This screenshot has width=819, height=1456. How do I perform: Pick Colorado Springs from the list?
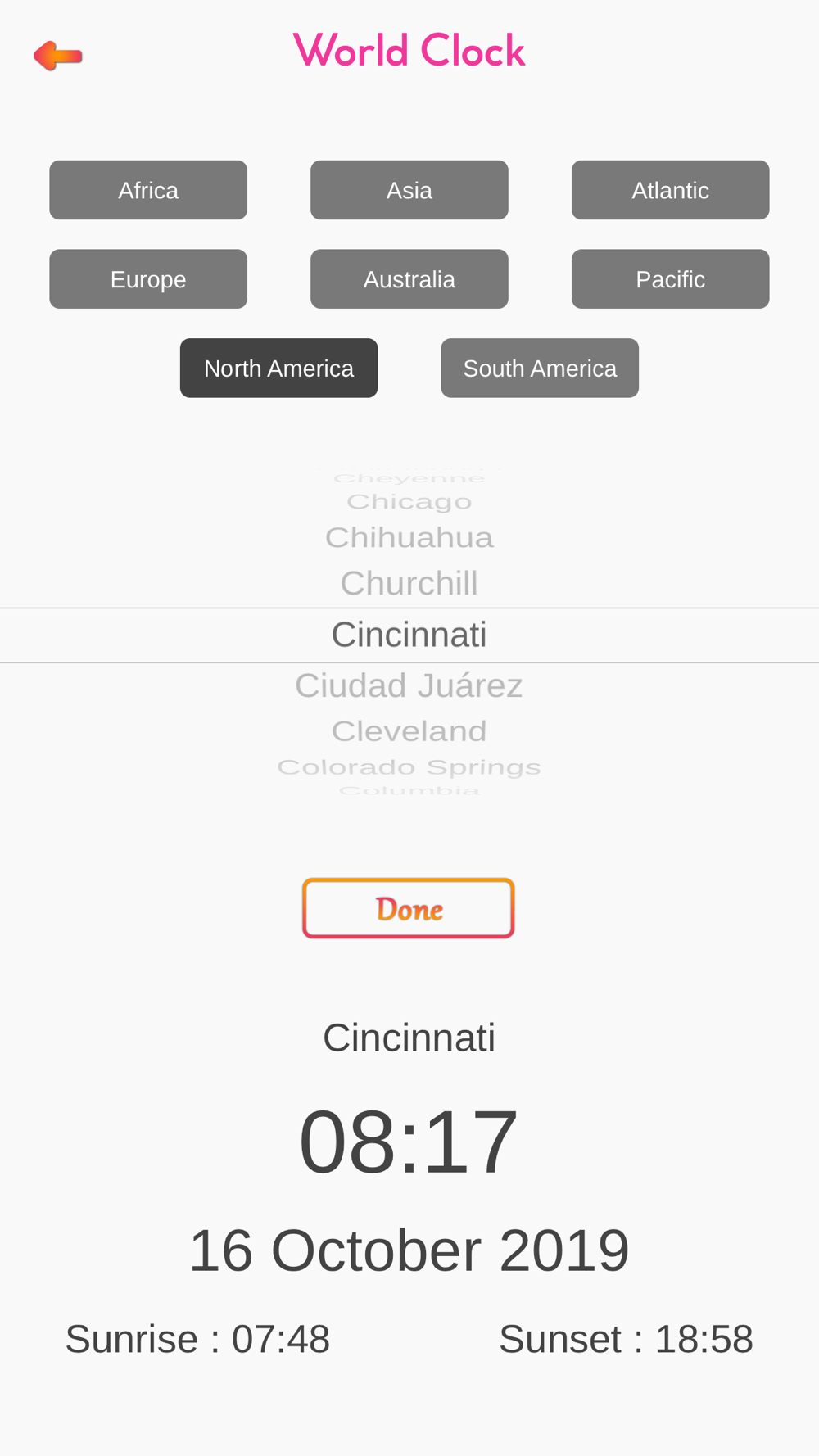[x=409, y=767]
